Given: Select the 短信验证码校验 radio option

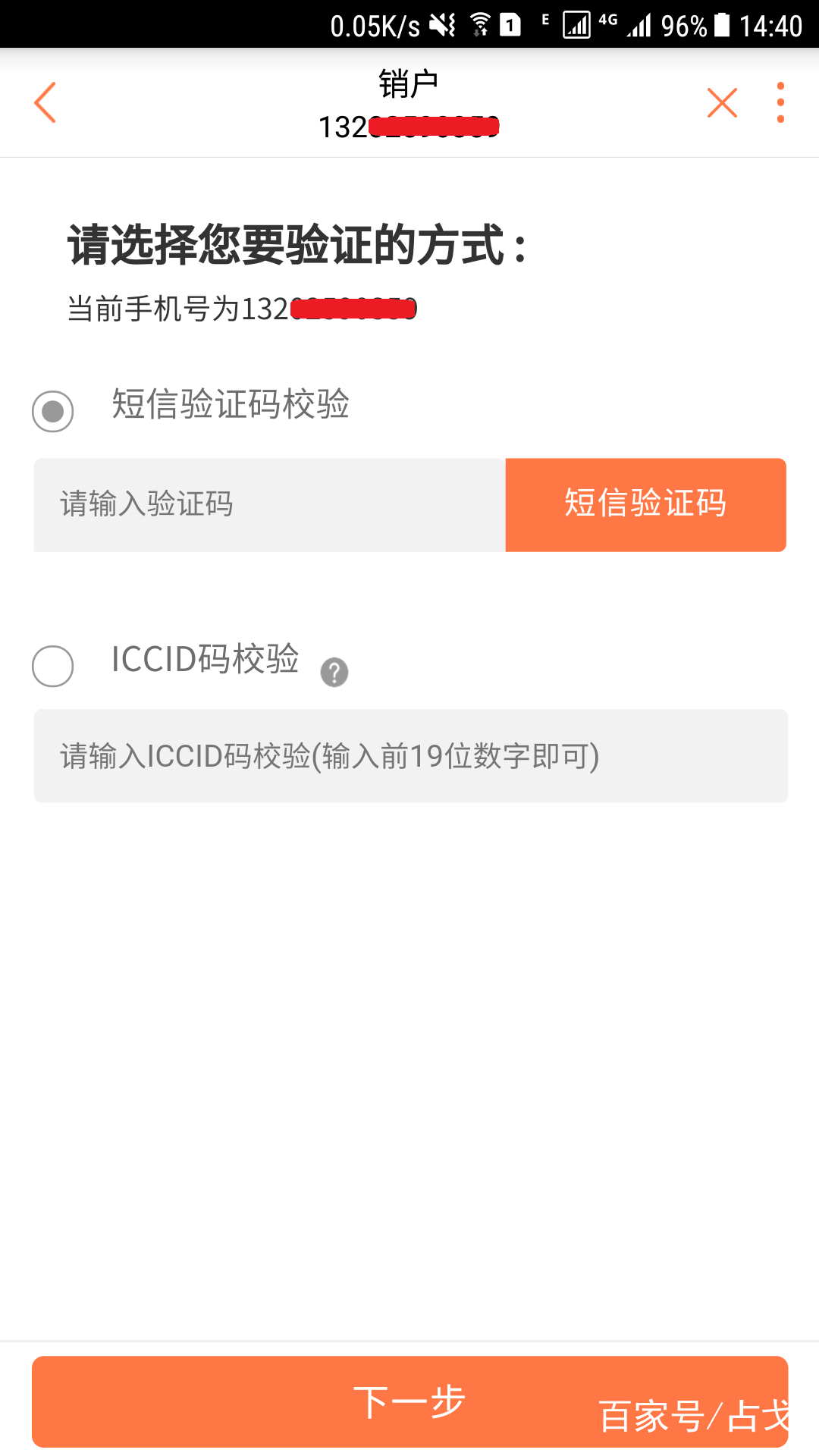Looking at the screenshot, I should click(x=52, y=413).
